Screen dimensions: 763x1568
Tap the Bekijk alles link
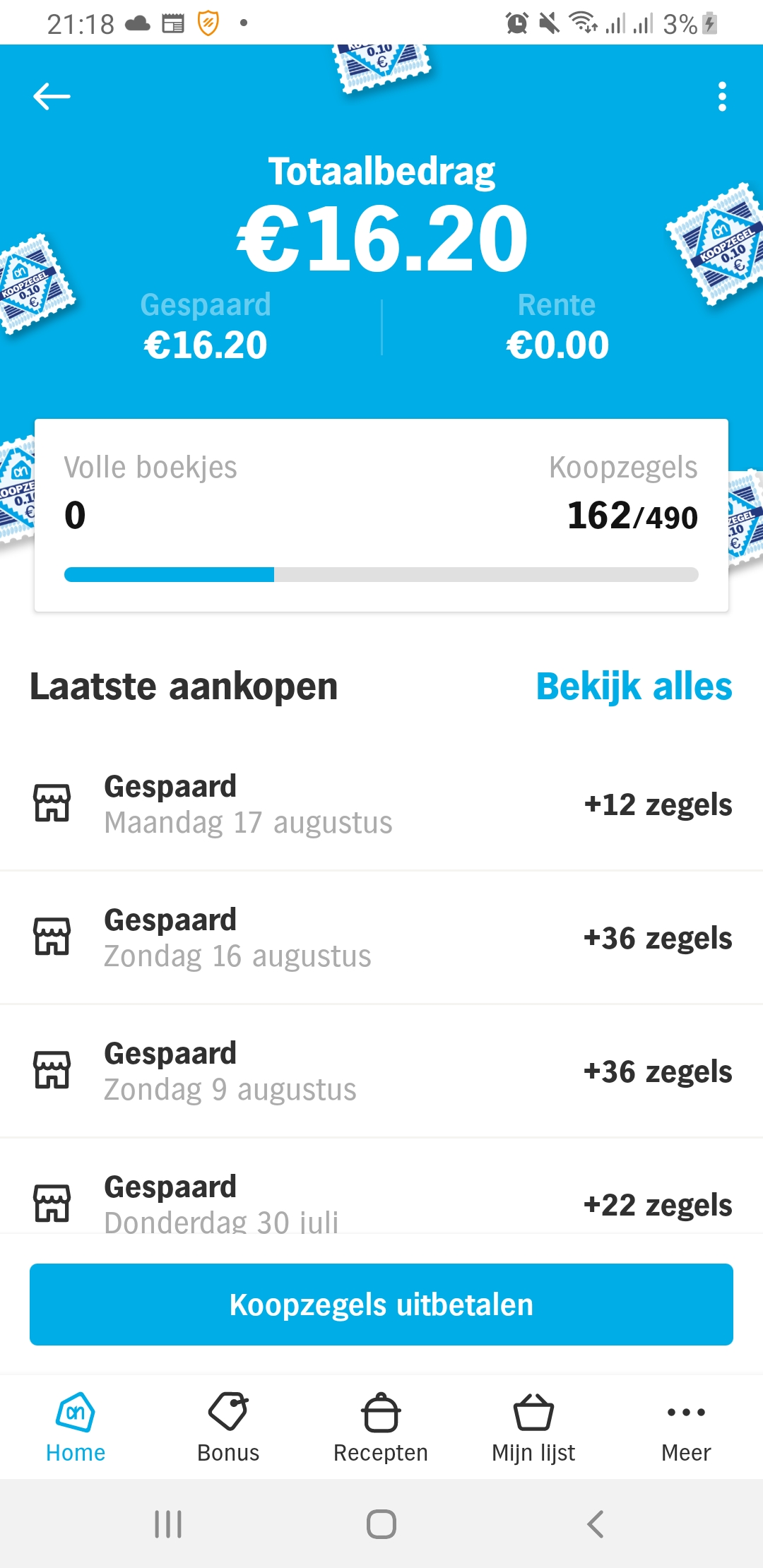[x=634, y=687]
